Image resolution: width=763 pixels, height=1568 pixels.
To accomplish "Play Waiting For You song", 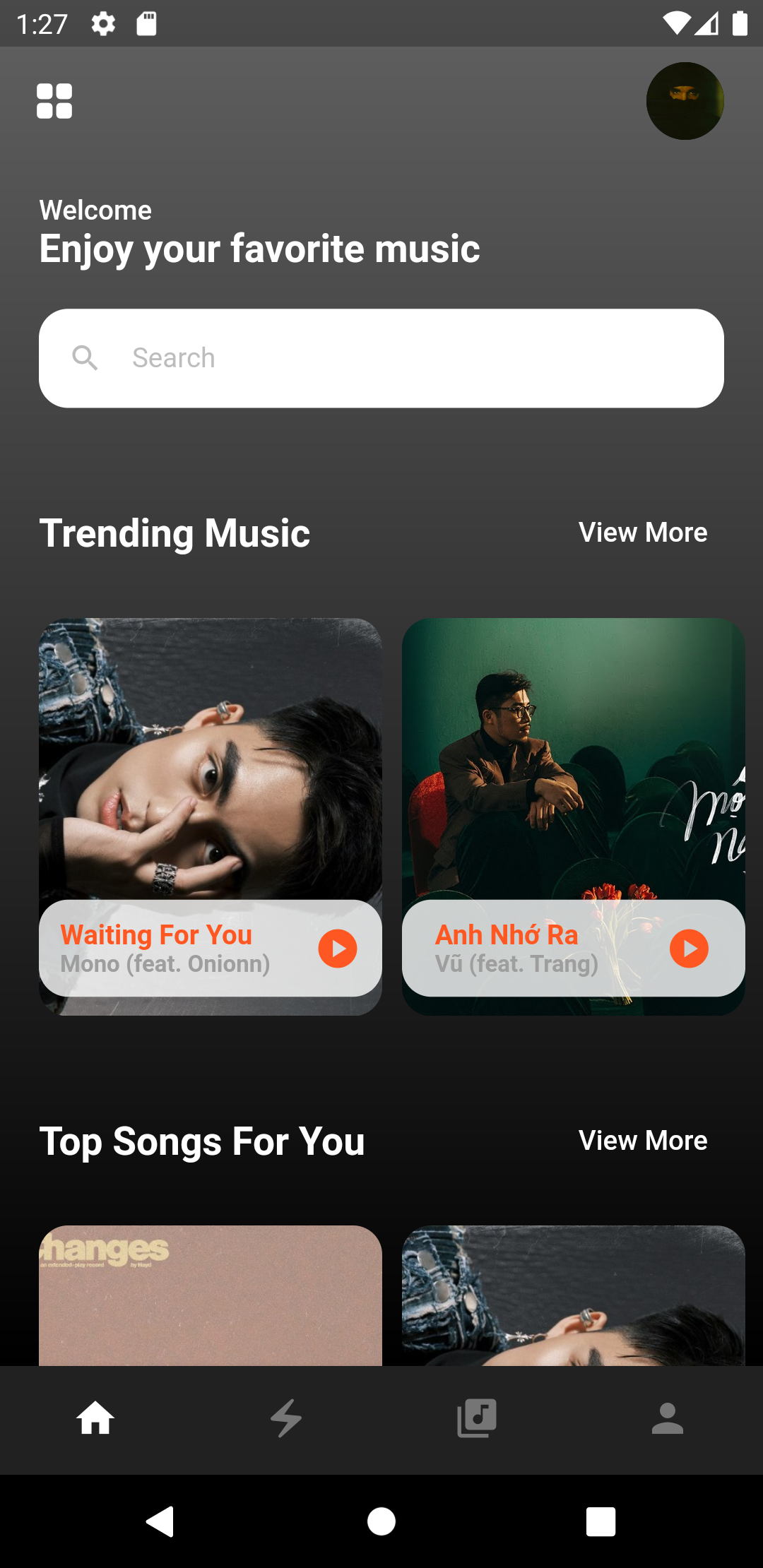I will tap(338, 948).
